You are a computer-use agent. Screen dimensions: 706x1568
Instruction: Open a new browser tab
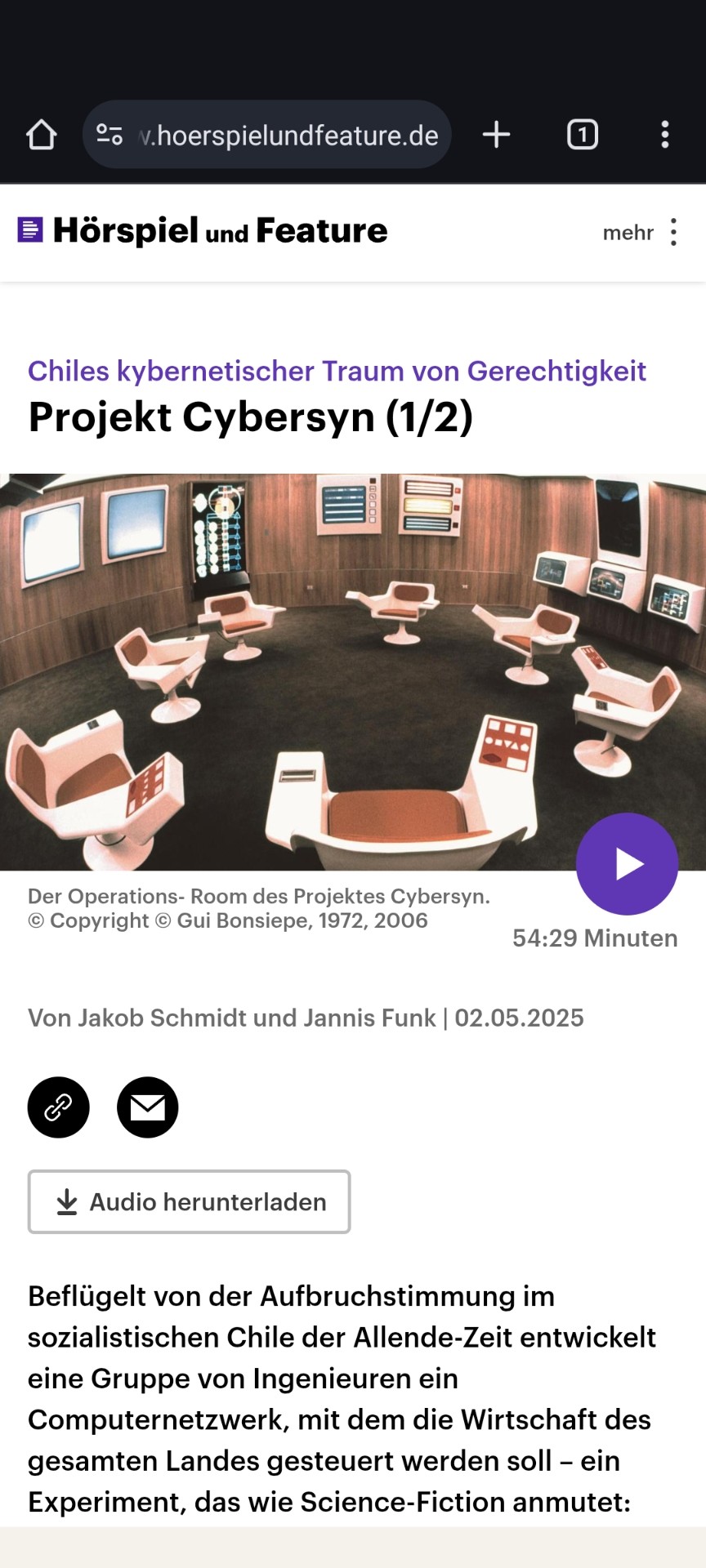click(496, 135)
